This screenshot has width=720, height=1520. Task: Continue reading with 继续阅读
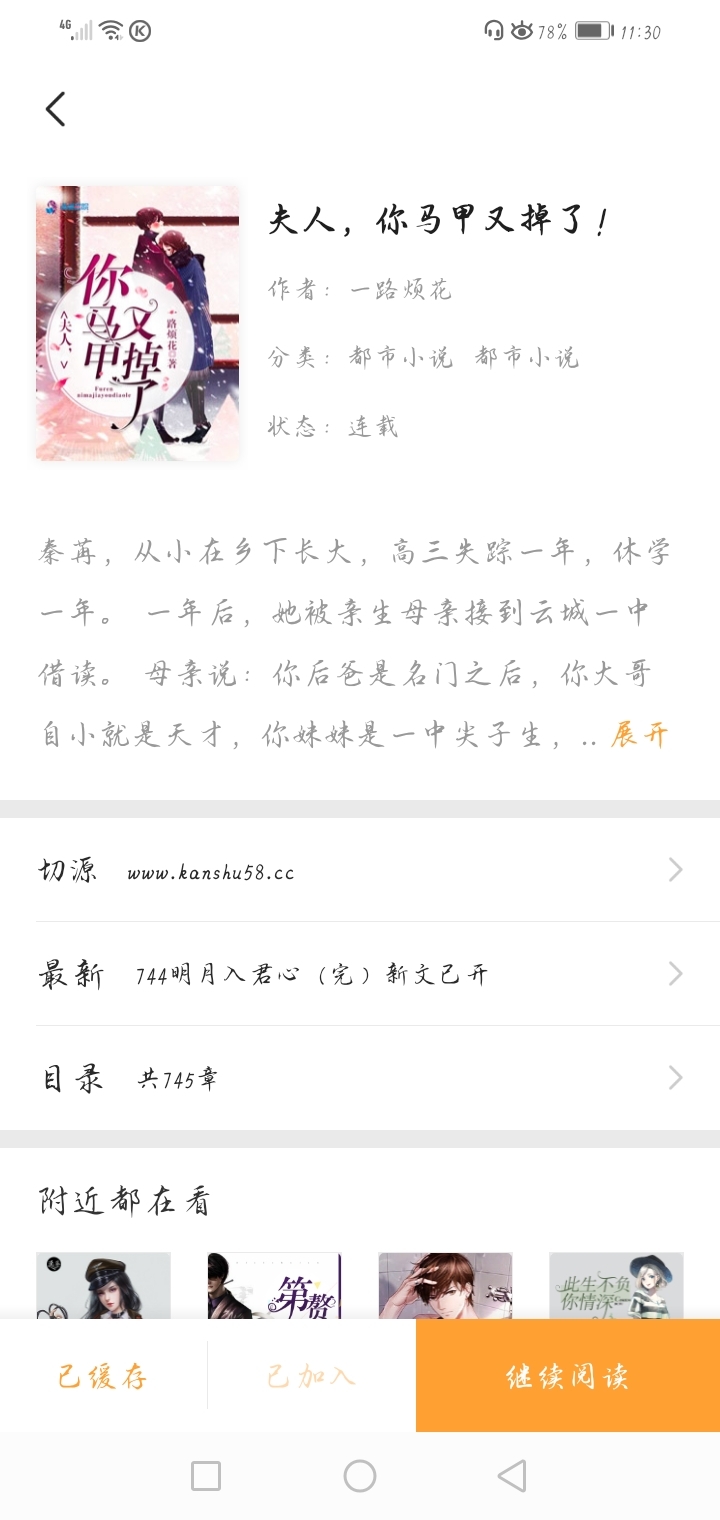(x=567, y=1376)
